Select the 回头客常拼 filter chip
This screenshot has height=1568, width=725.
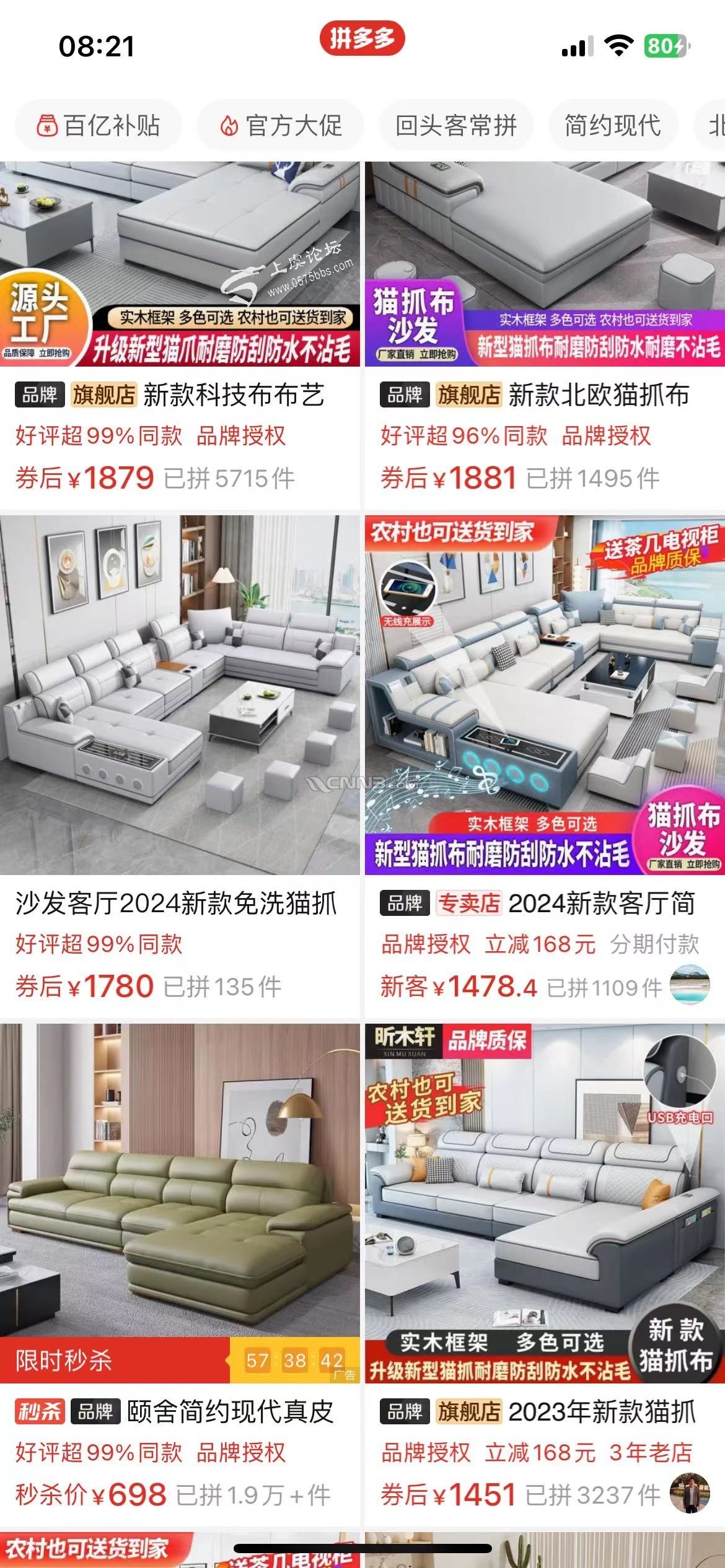pyautogui.click(x=456, y=126)
